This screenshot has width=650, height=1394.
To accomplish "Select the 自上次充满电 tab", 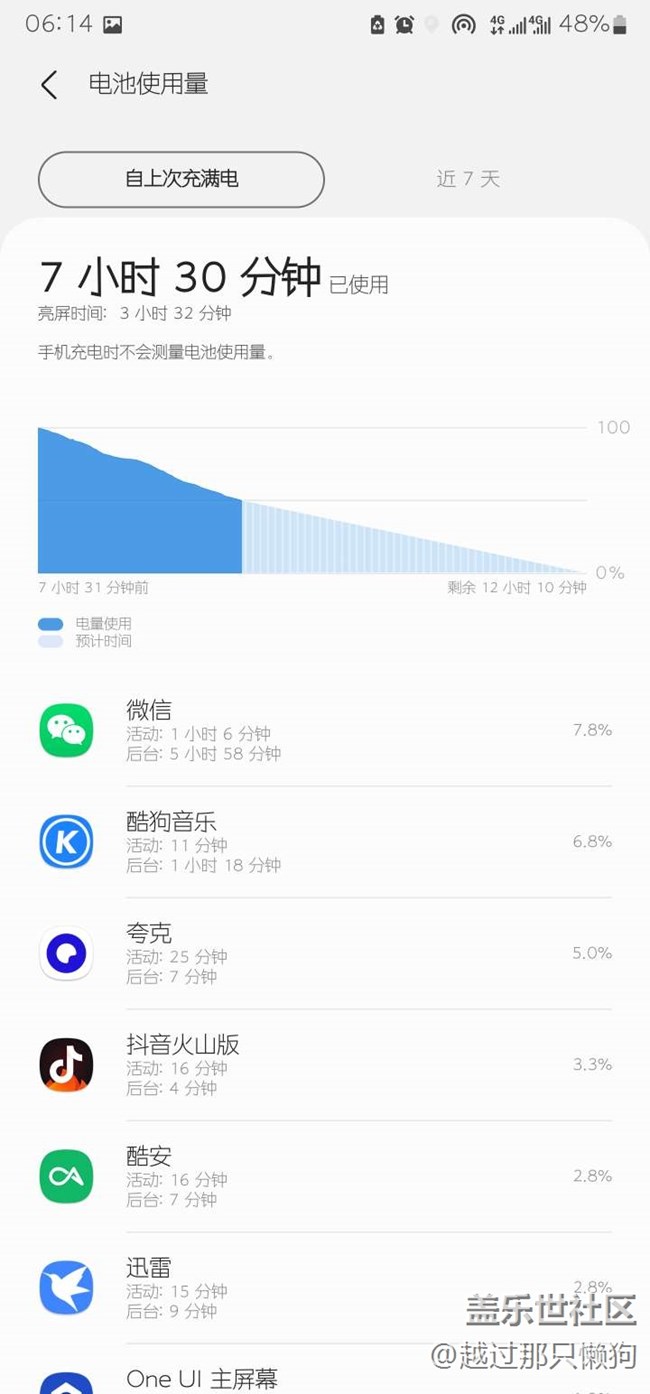I will [x=181, y=179].
